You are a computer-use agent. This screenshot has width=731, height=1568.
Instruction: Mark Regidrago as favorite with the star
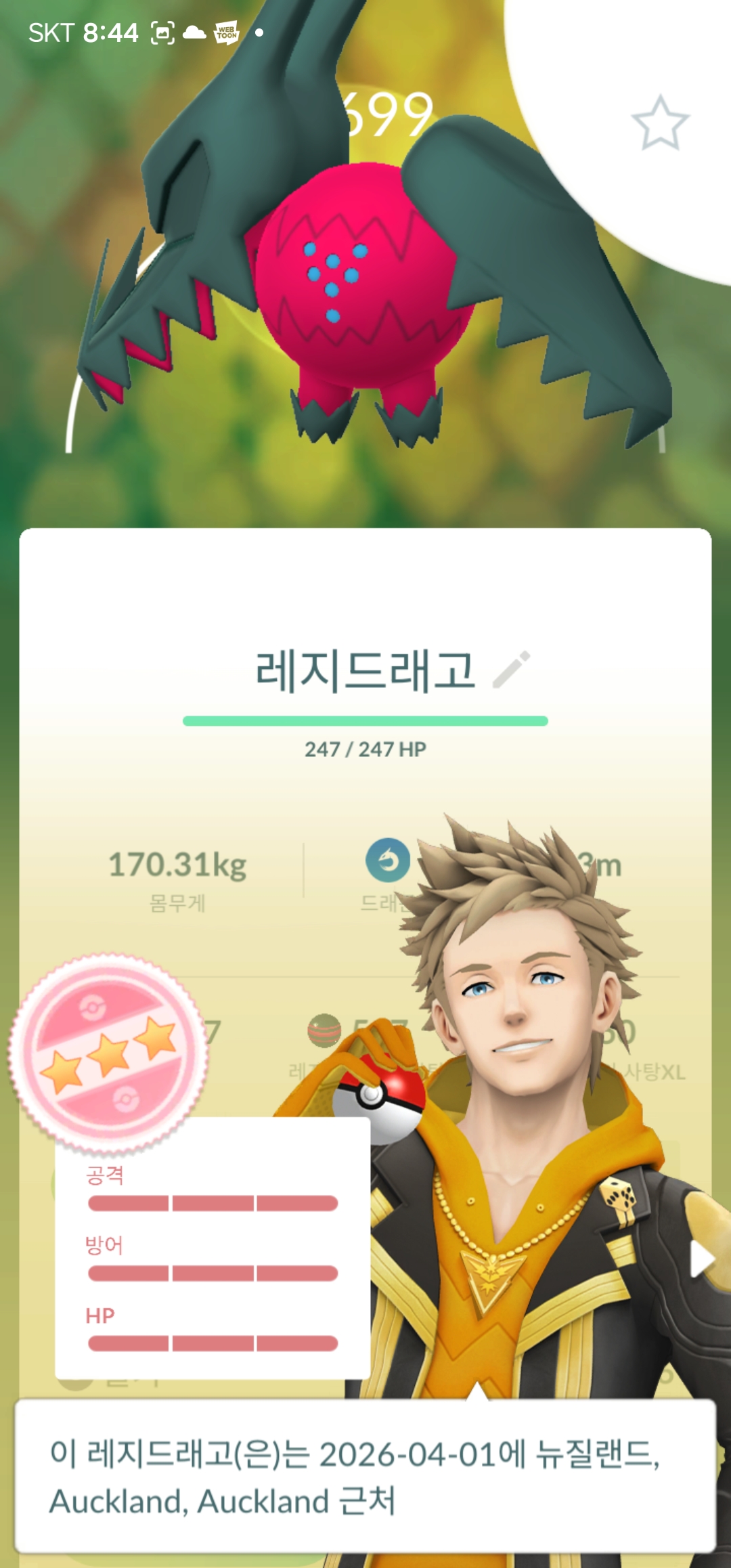tap(660, 123)
